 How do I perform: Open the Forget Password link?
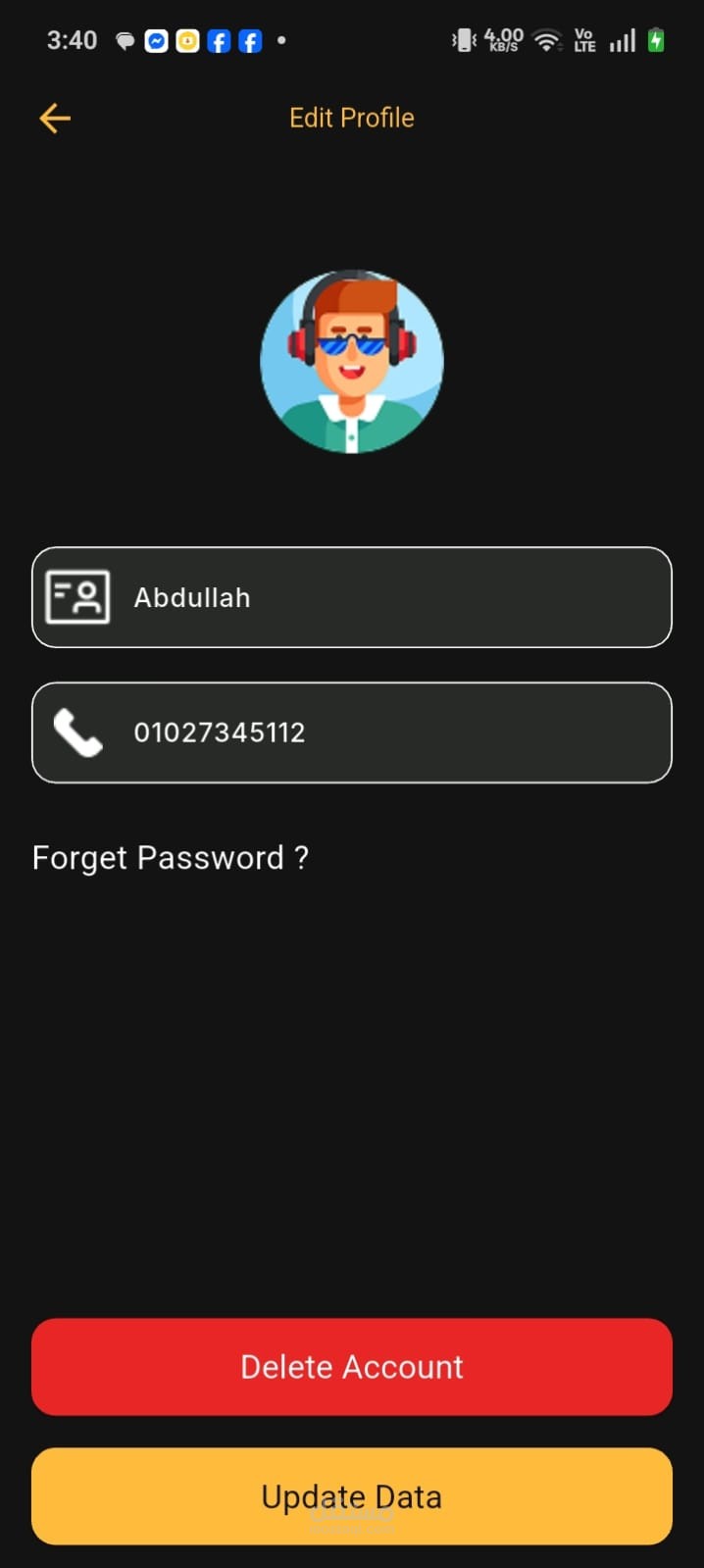coord(171,858)
